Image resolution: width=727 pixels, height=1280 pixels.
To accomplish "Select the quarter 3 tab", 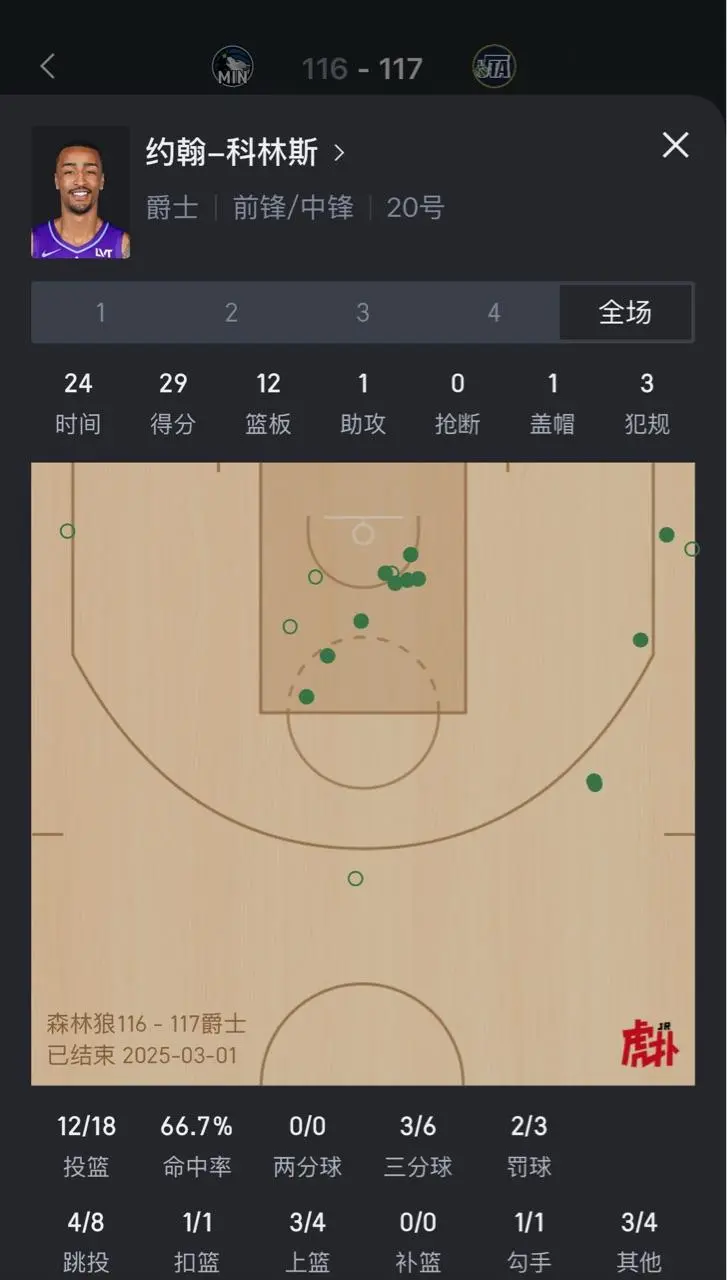I will 363,313.
